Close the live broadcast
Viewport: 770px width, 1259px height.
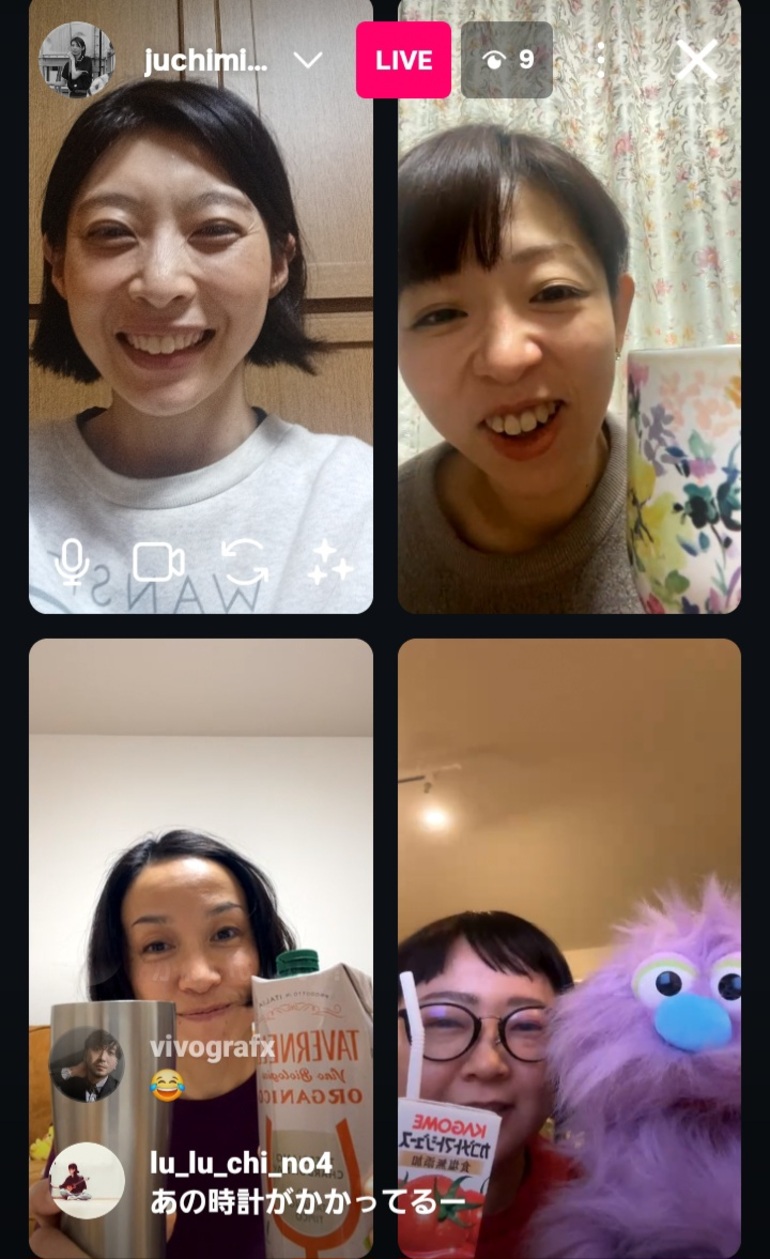(x=696, y=60)
